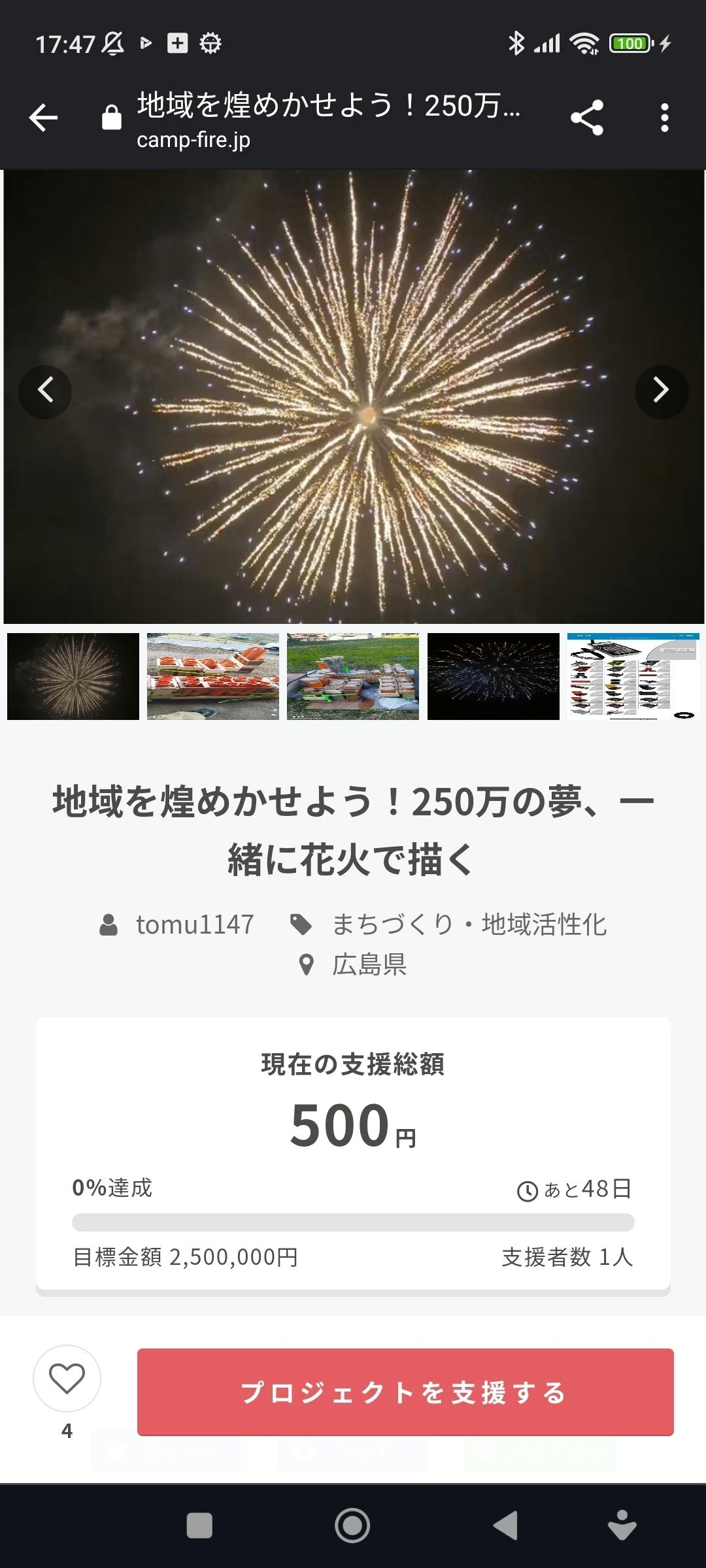Select the product catalog thumbnail
The width and height of the screenshot is (706, 1568).
point(633,676)
